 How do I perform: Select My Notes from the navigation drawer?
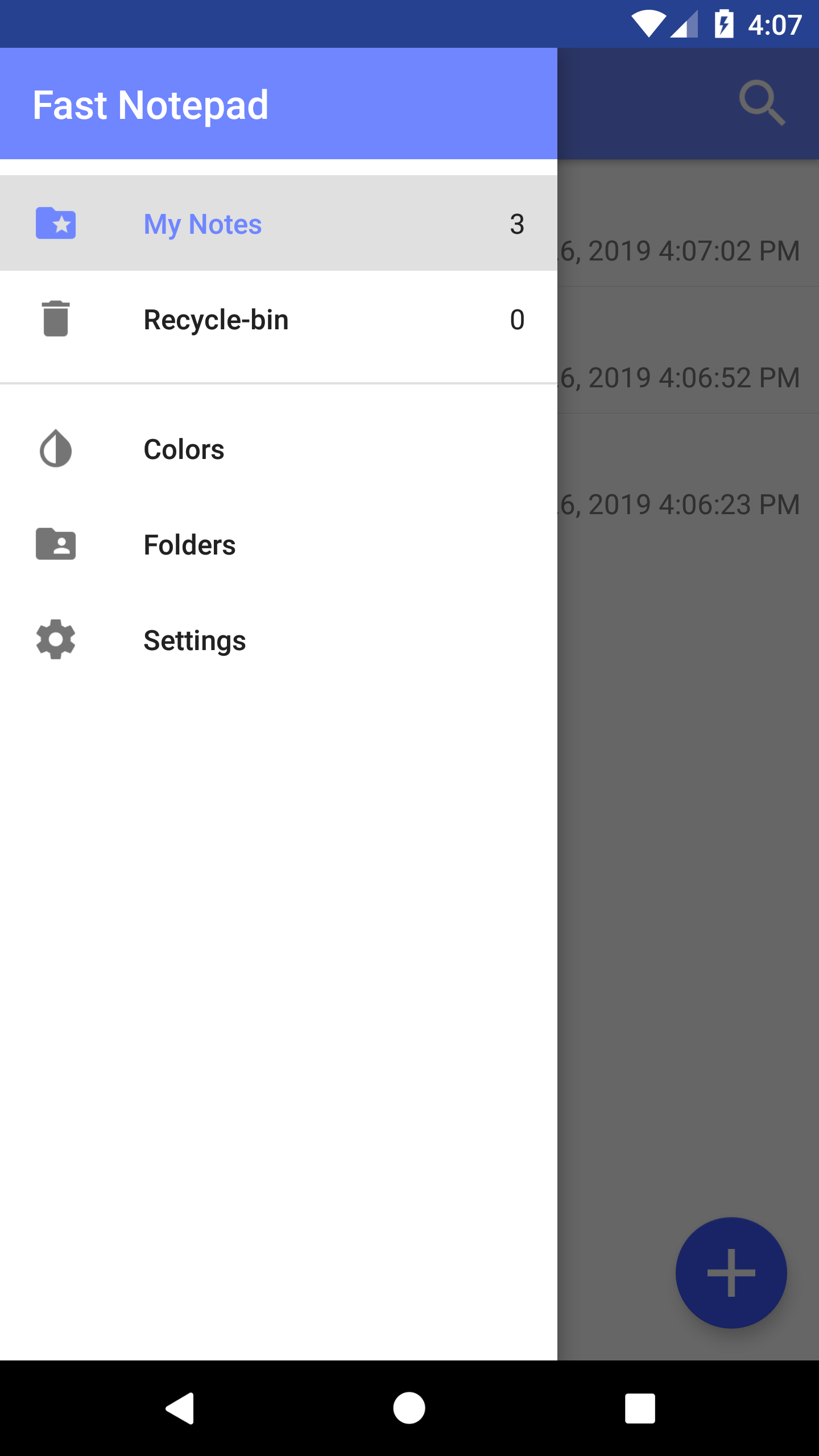click(x=202, y=224)
